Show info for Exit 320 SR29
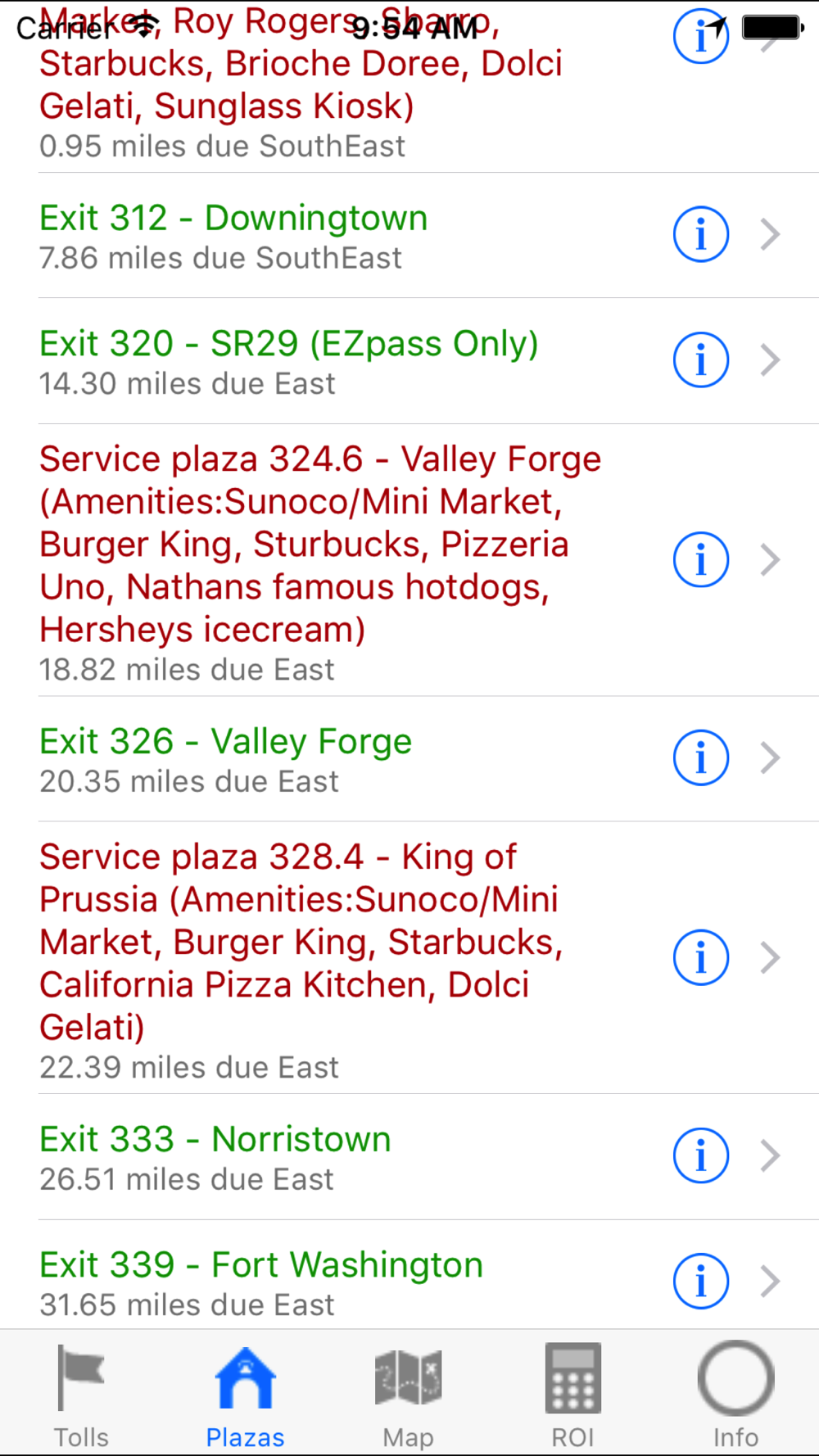 point(701,359)
